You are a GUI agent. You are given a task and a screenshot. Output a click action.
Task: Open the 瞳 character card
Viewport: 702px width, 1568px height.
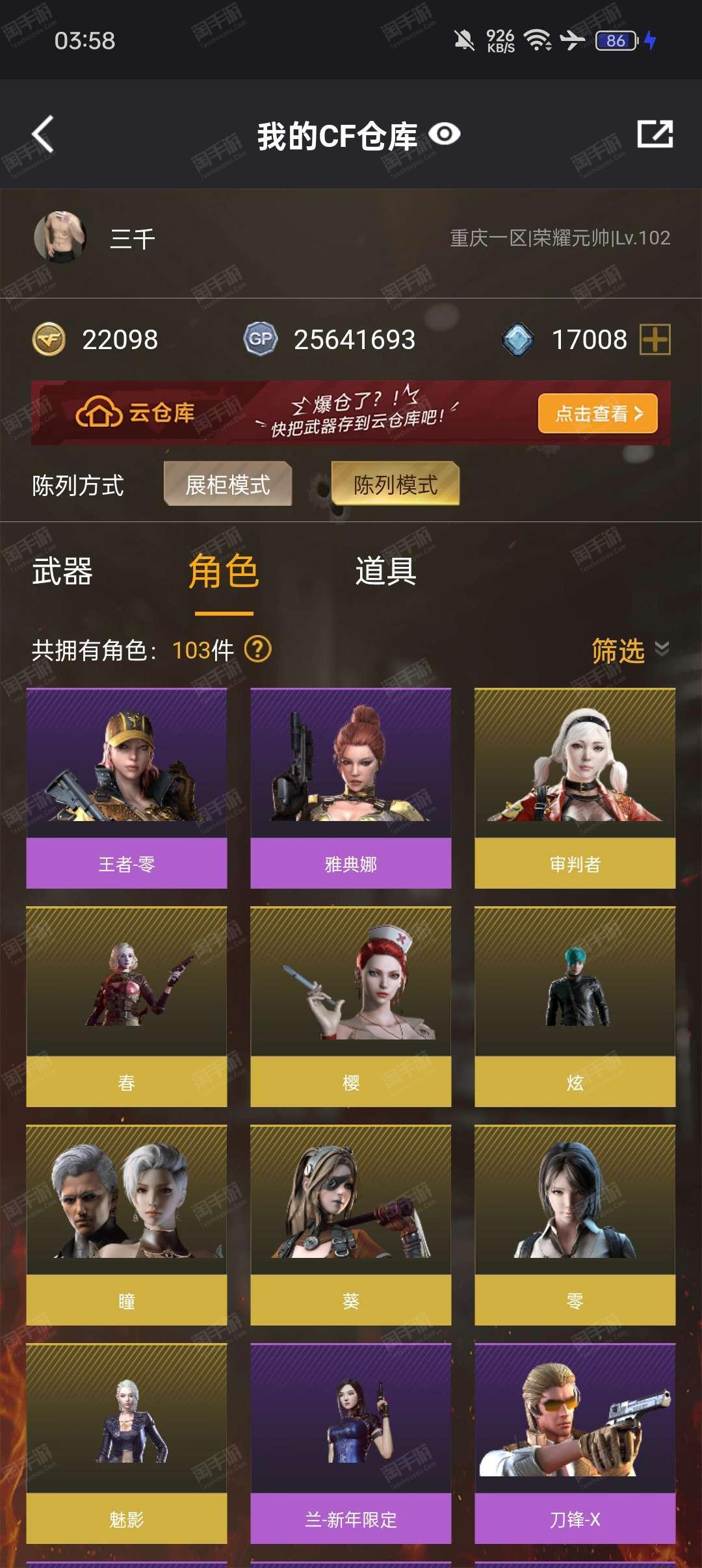pyautogui.click(x=127, y=1225)
